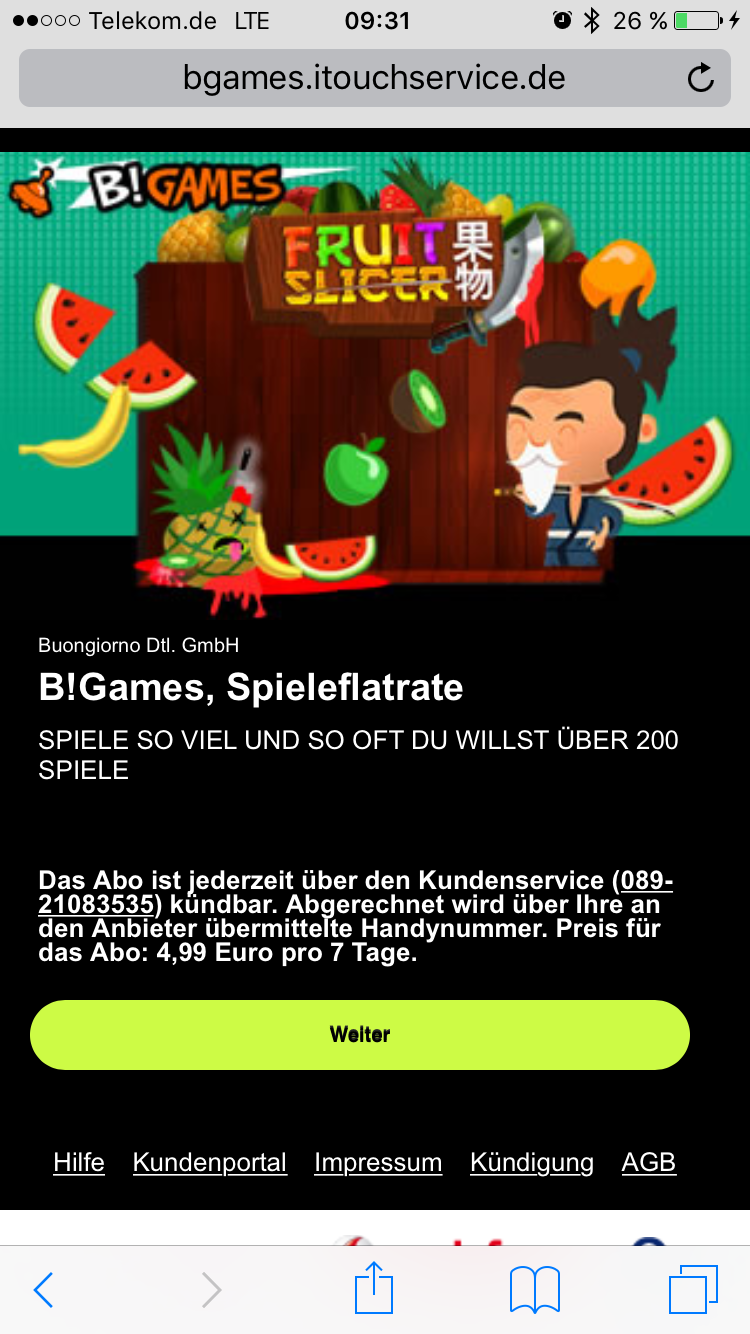Reload the page in Safari

pyautogui.click(x=701, y=78)
